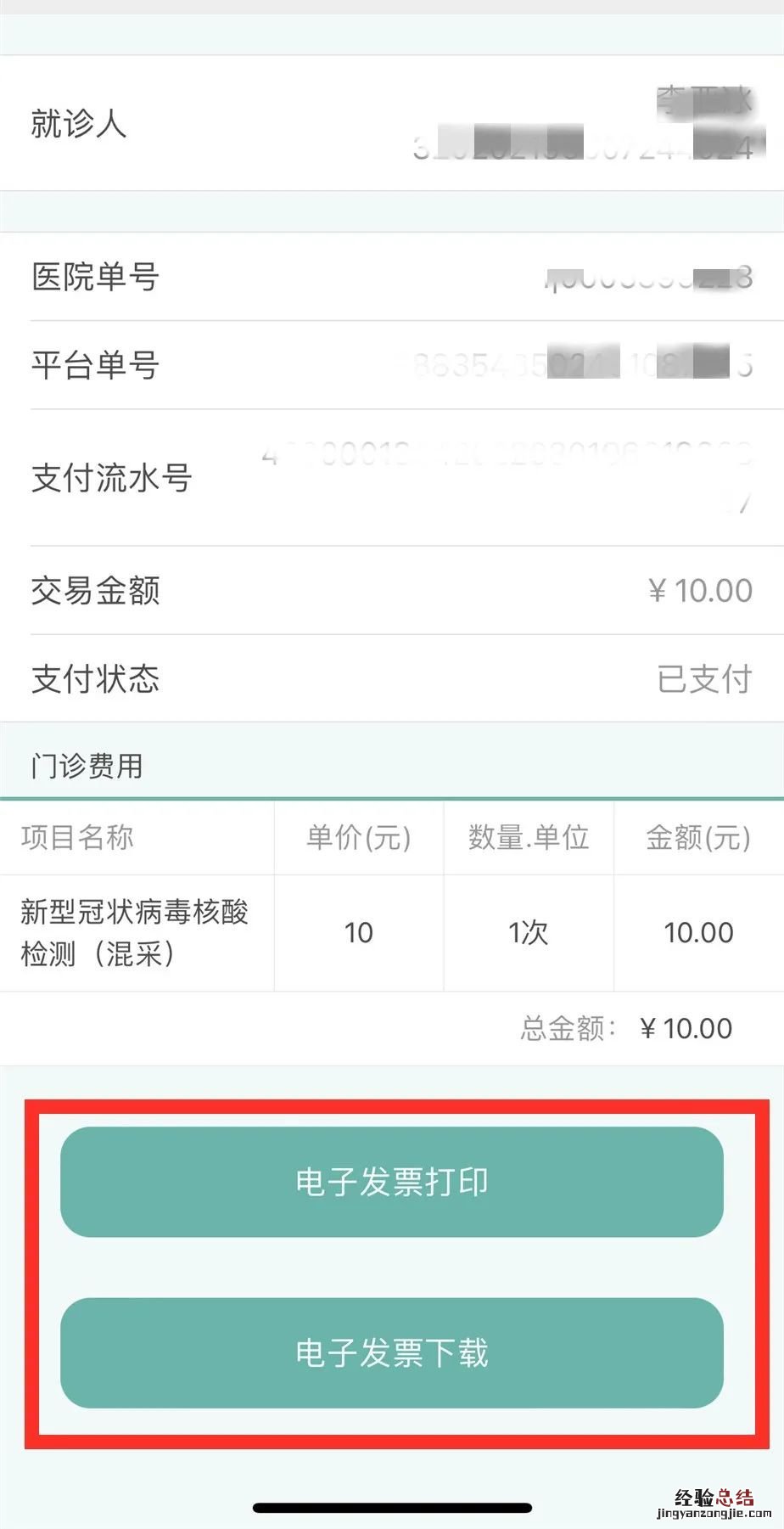Download invoice via 电子发票下载
Viewport: 784px width, 1529px height.
coord(391,1352)
